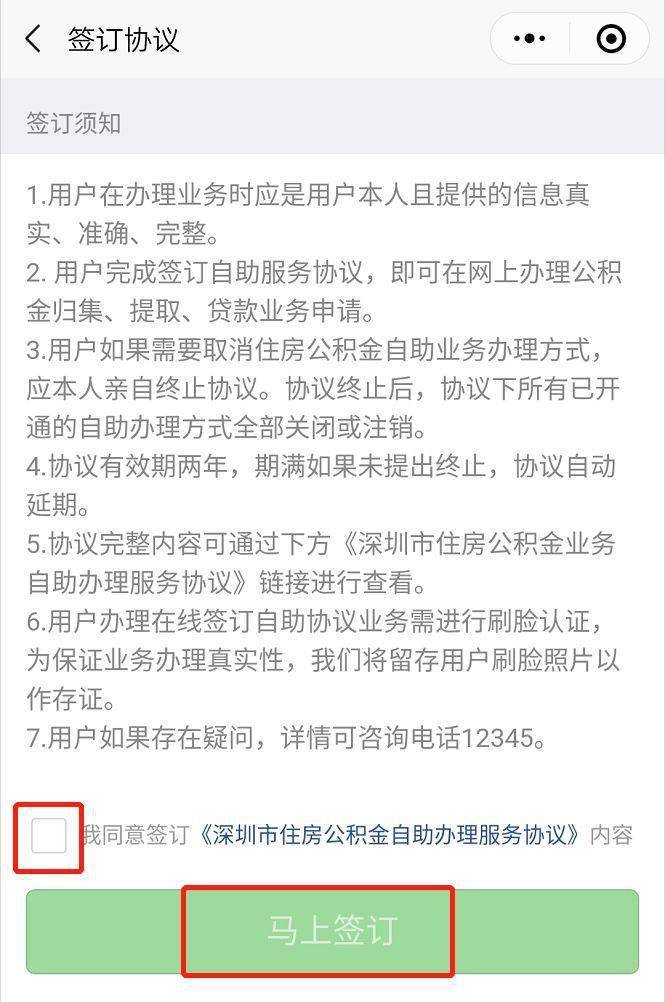Open the 深圳市住房公积金自助办理服务协议 link
The image size is (665, 1002).
click(390, 835)
